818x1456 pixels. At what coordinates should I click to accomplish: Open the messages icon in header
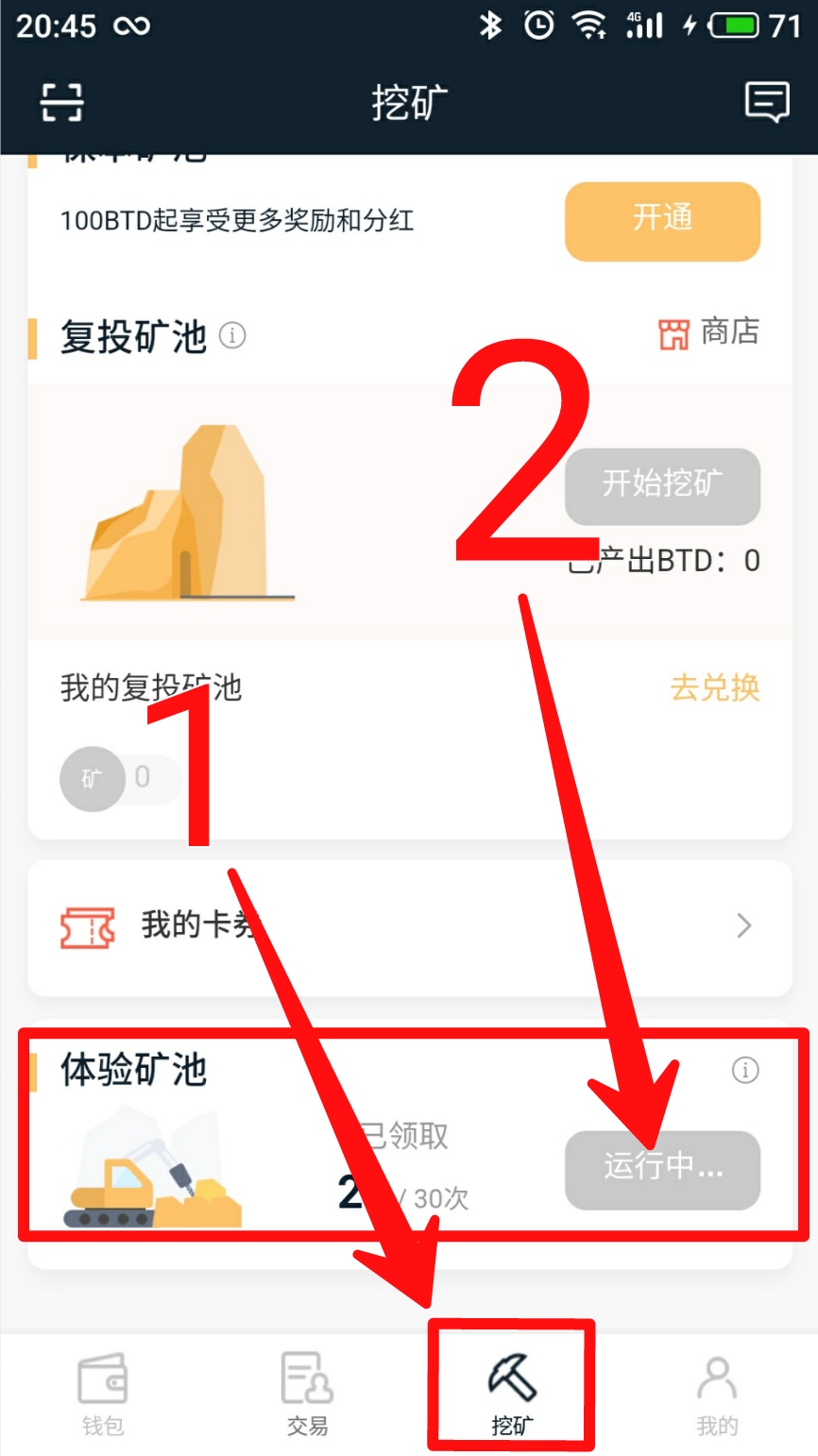pyautogui.click(x=766, y=102)
